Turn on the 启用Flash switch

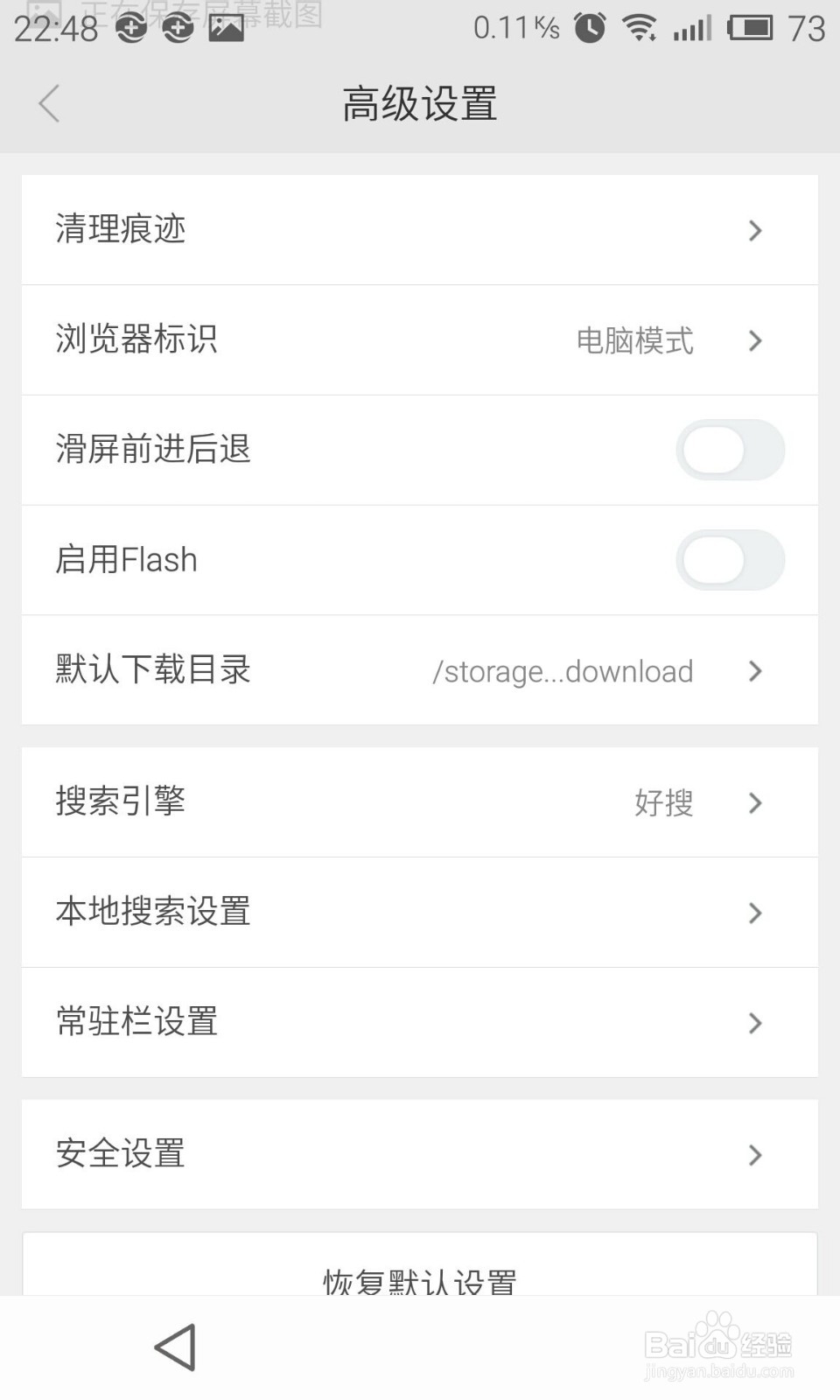pyautogui.click(x=731, y=560)
